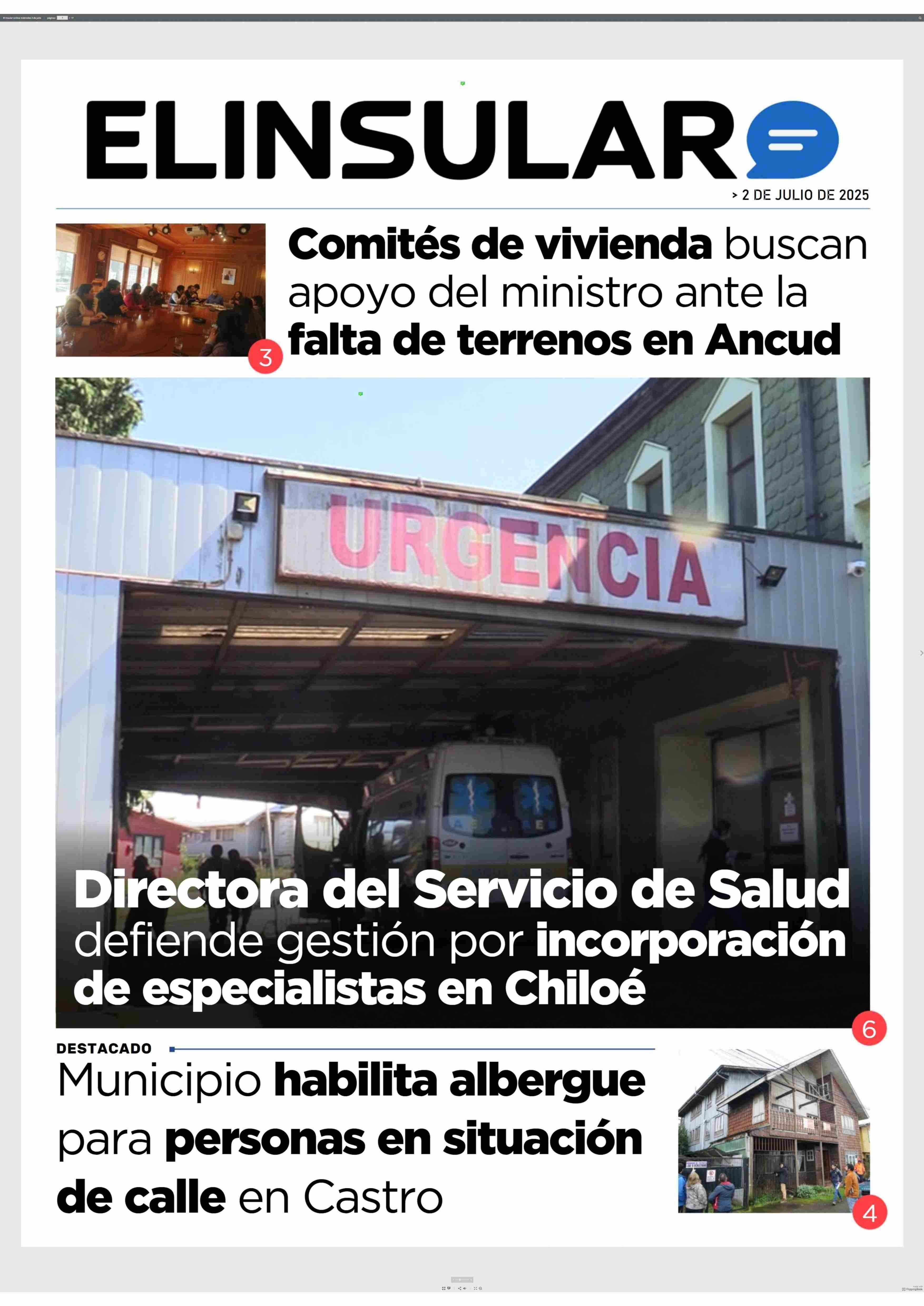Zoom in with the magnifier button

(x=480, y=1288)
